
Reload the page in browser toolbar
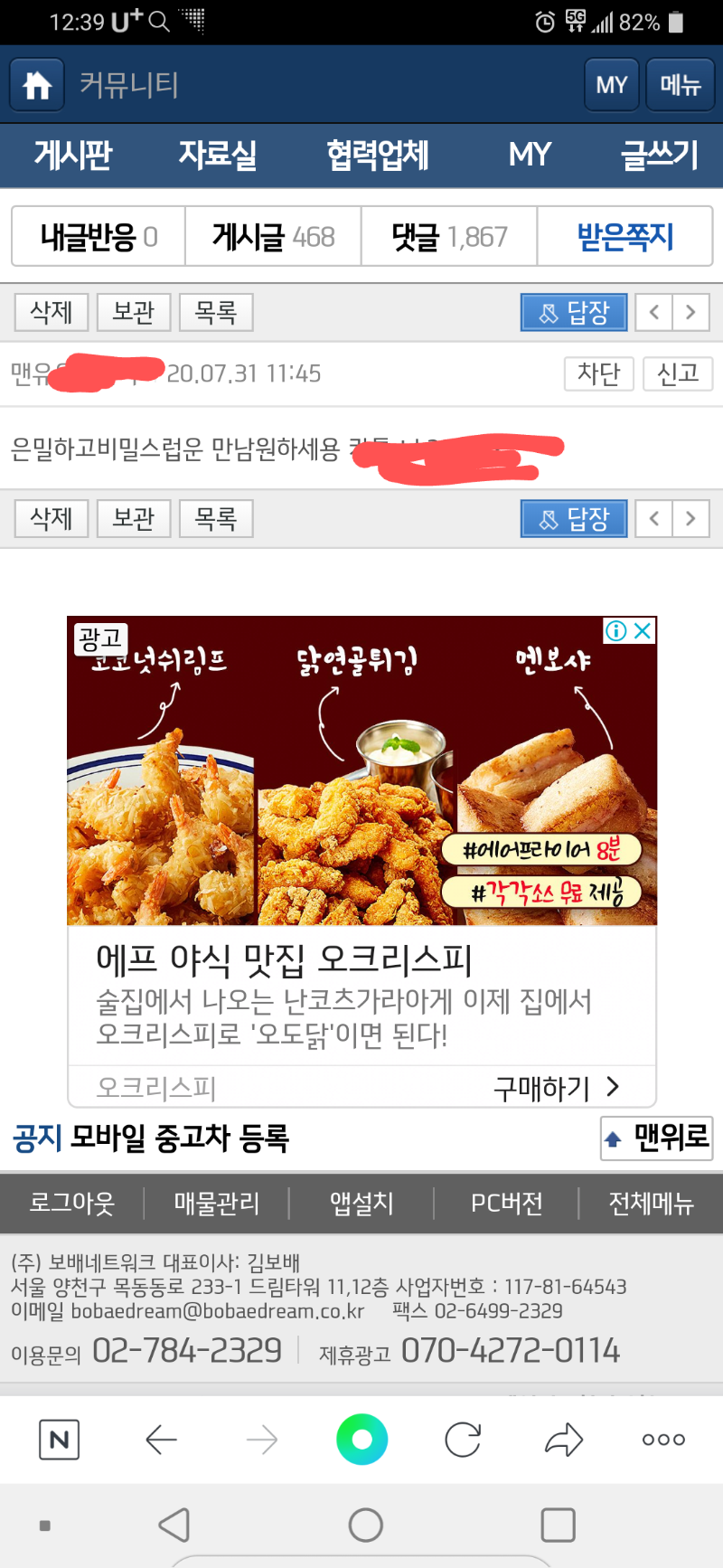pos(463,1440)
